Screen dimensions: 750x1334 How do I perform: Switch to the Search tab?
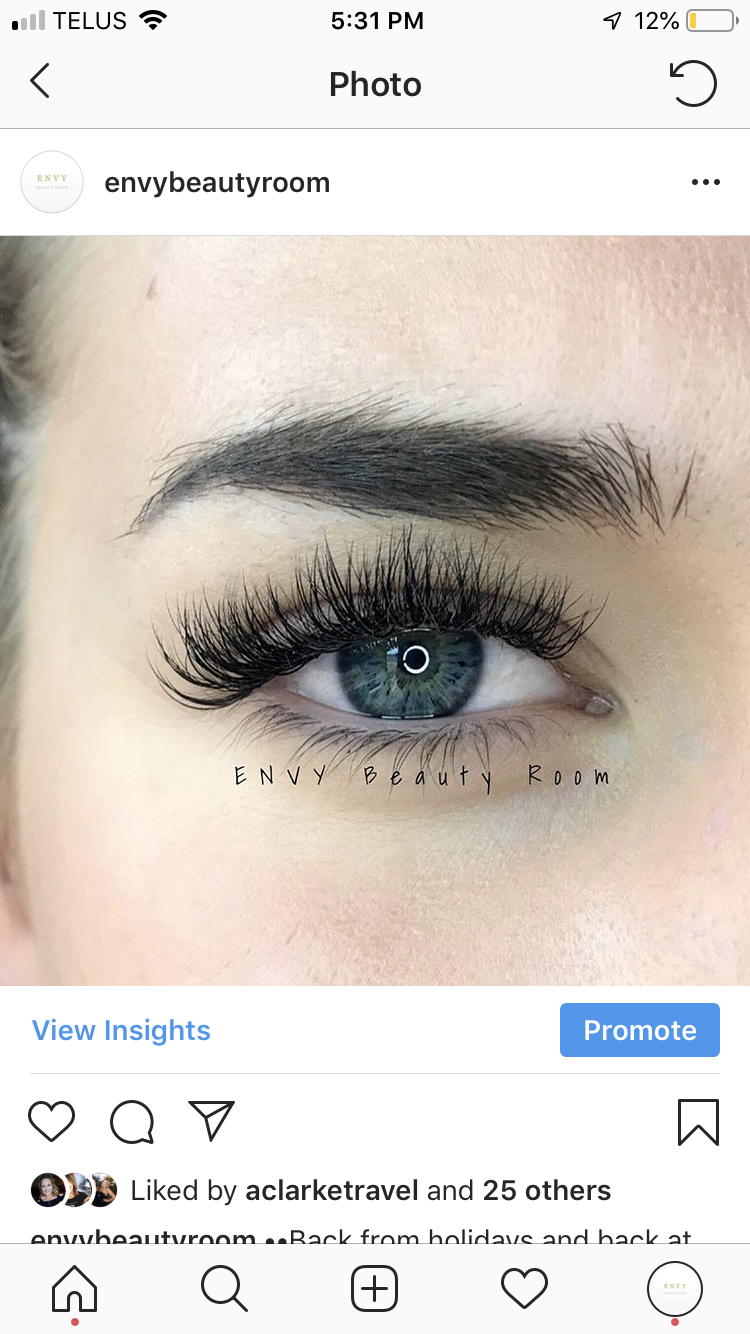[x=224, y=1288]
